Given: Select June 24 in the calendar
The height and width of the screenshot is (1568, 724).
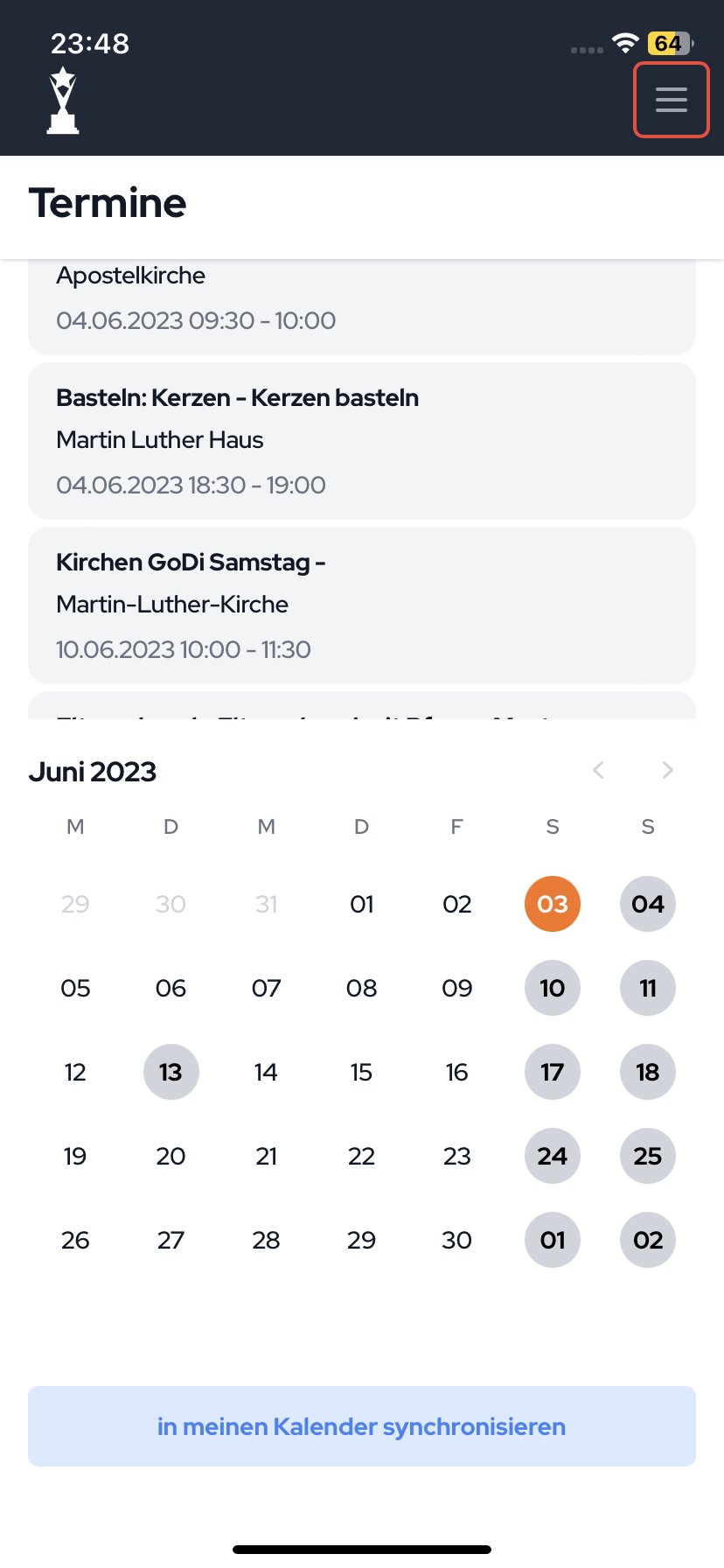Looking at the screenshot, I should (x=552, y=1156).
